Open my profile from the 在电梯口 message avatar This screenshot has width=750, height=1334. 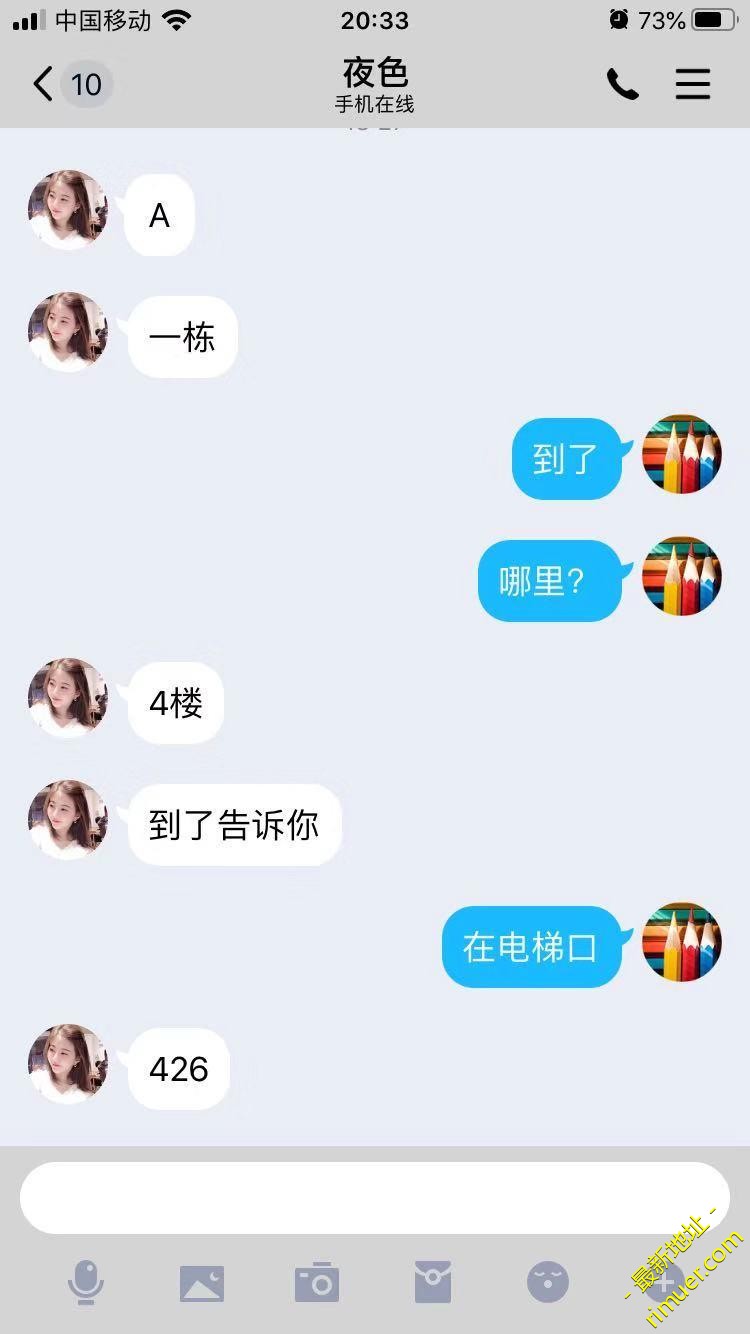click(682, 942)
